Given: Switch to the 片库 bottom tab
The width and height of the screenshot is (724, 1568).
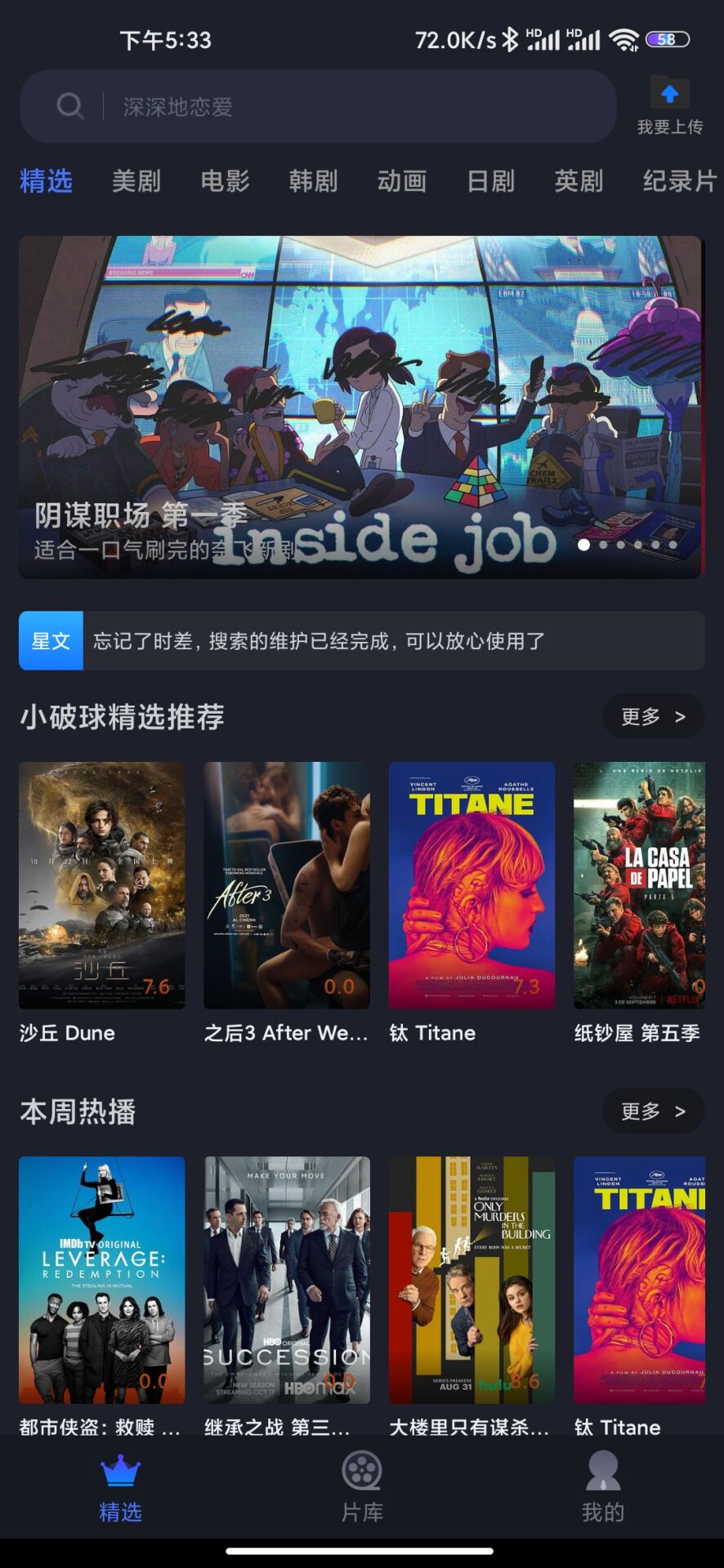Looking at the screenshot, I should click(x=362, y=1488).
